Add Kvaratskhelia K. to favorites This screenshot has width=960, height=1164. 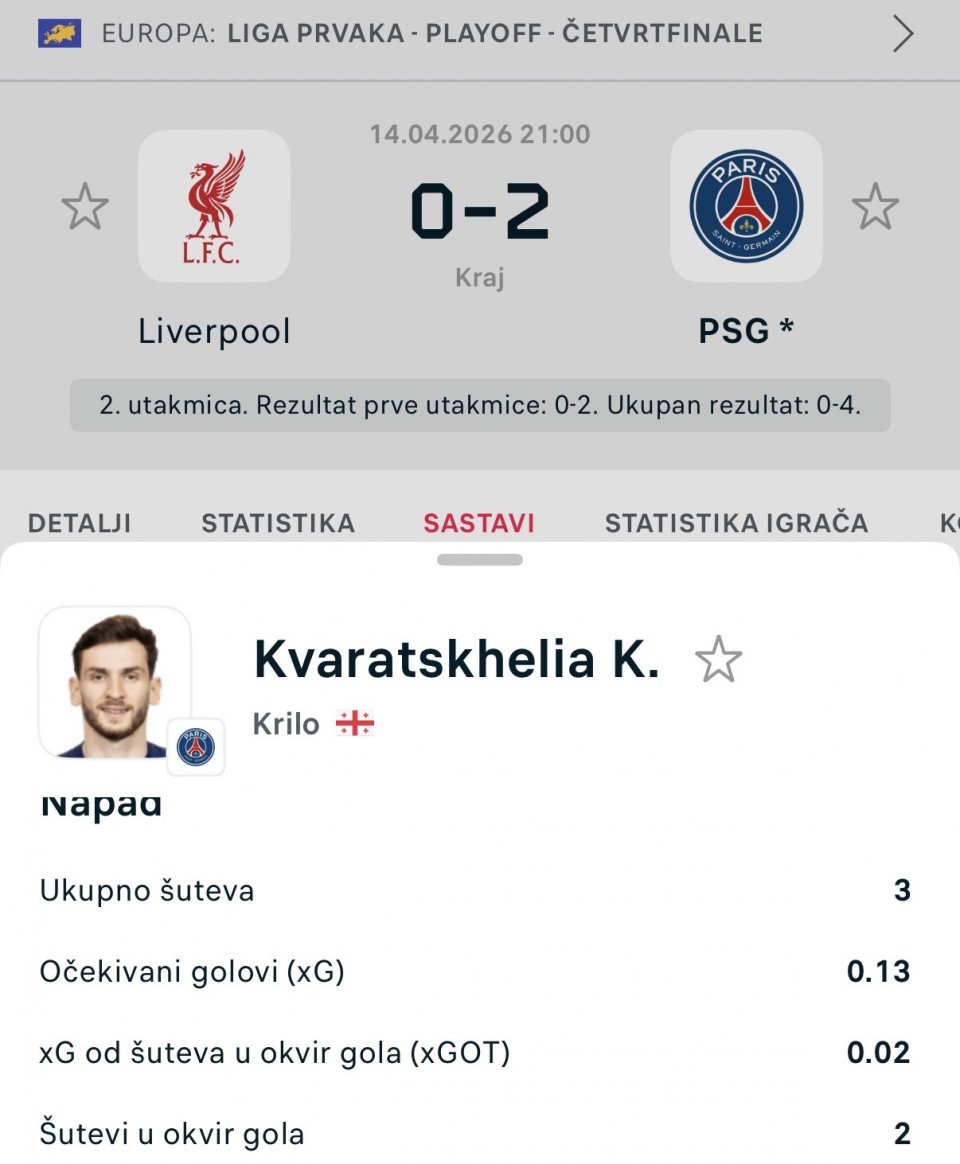coord(718,660)
